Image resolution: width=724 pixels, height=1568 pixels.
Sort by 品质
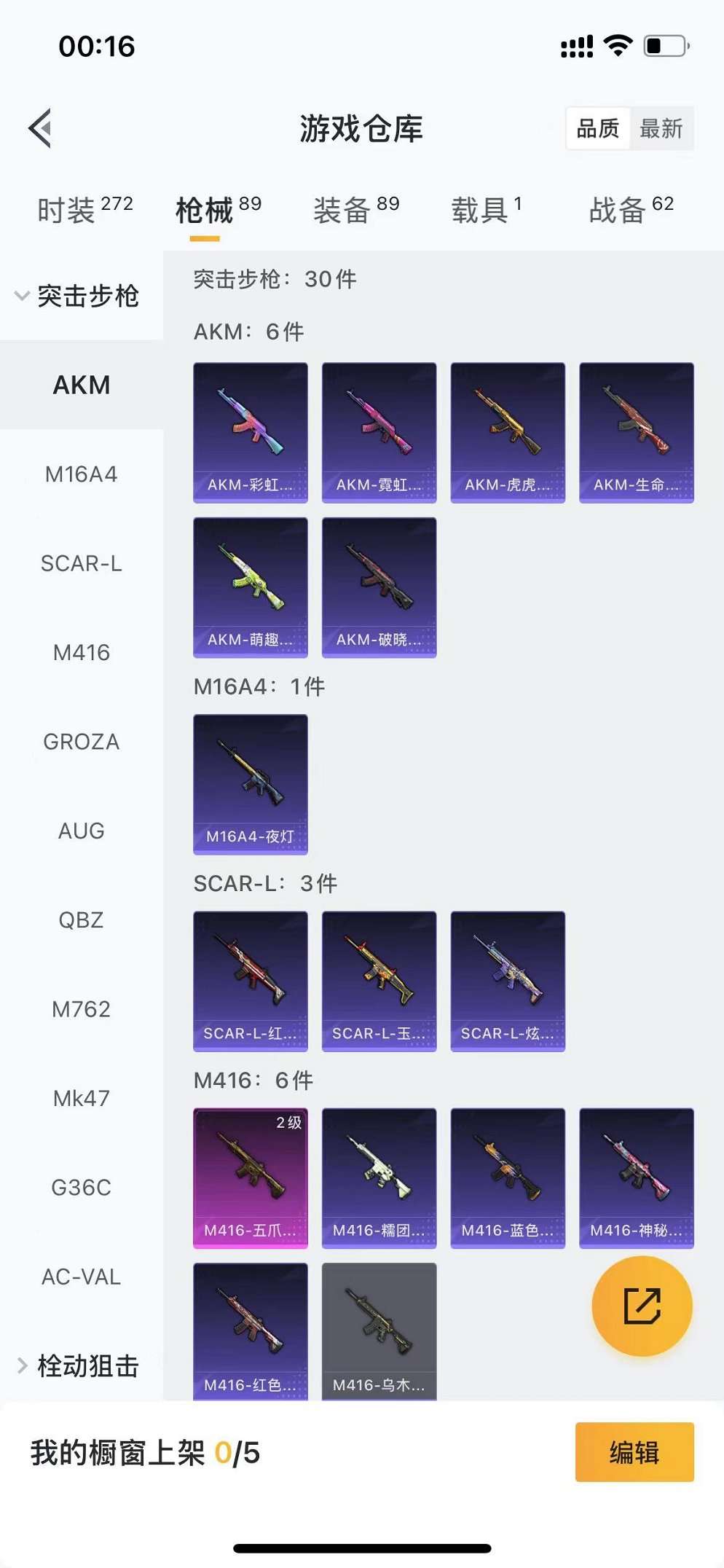597,129
